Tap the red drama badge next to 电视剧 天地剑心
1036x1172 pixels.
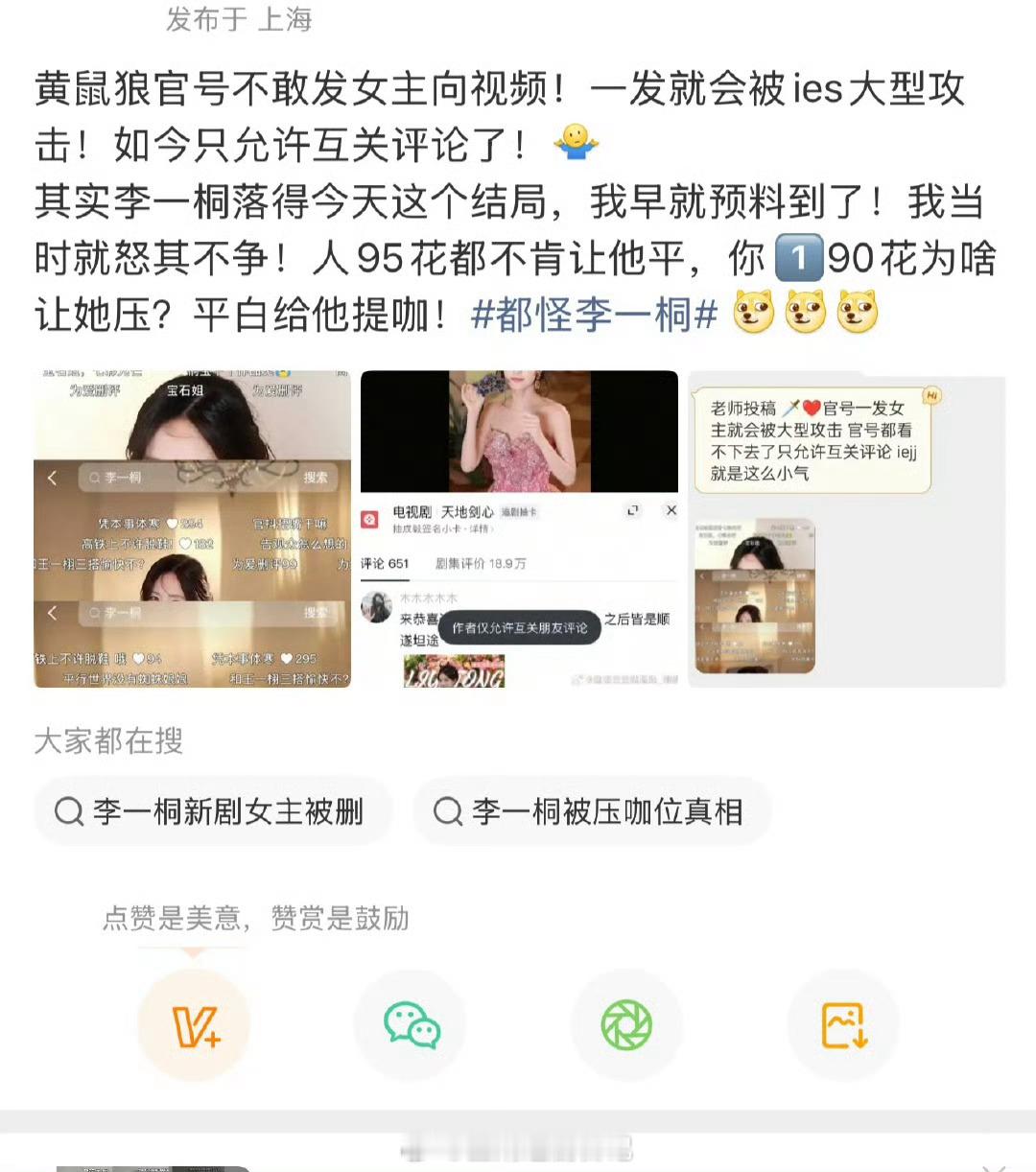pyautogui.click(x=369, y=517)
